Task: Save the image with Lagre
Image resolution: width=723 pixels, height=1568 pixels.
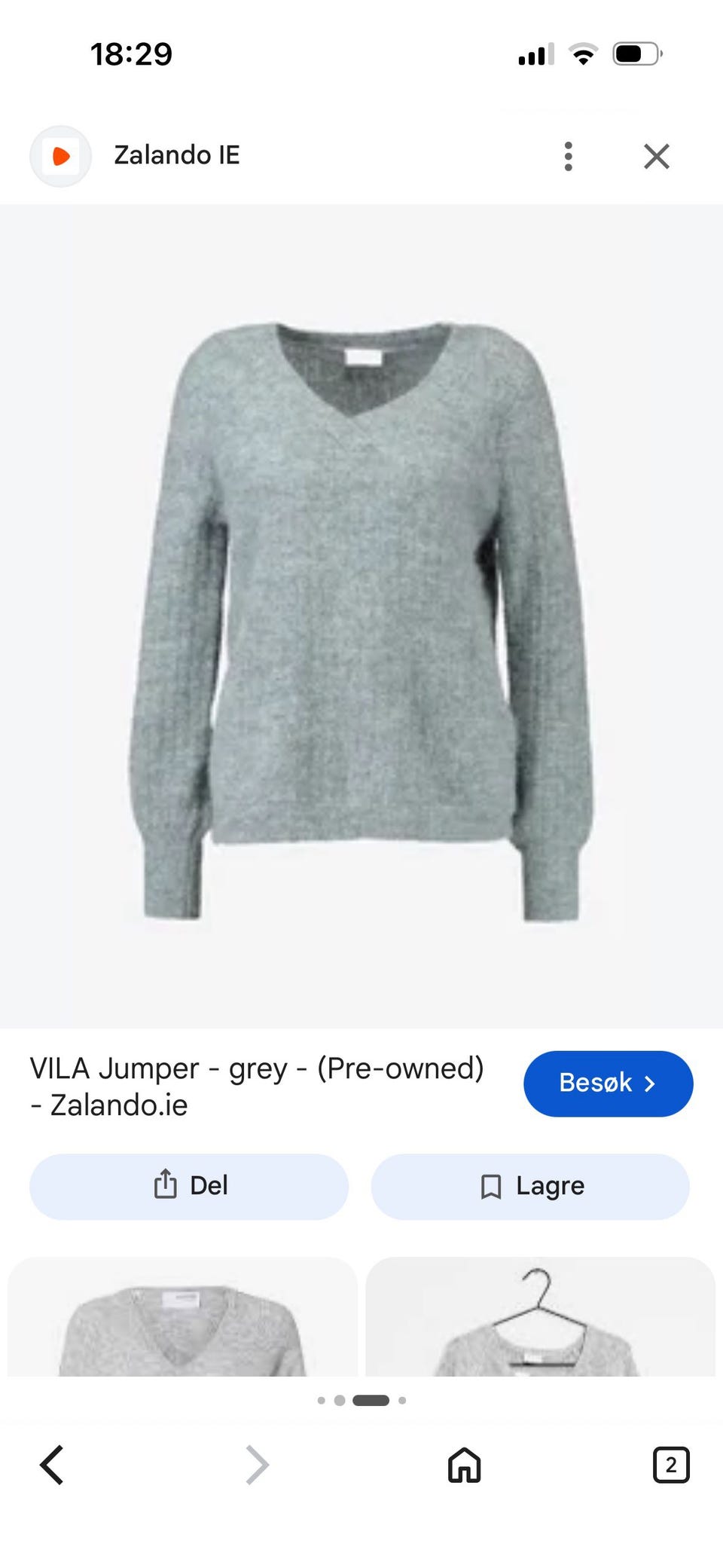Action: pos(530,1186)
